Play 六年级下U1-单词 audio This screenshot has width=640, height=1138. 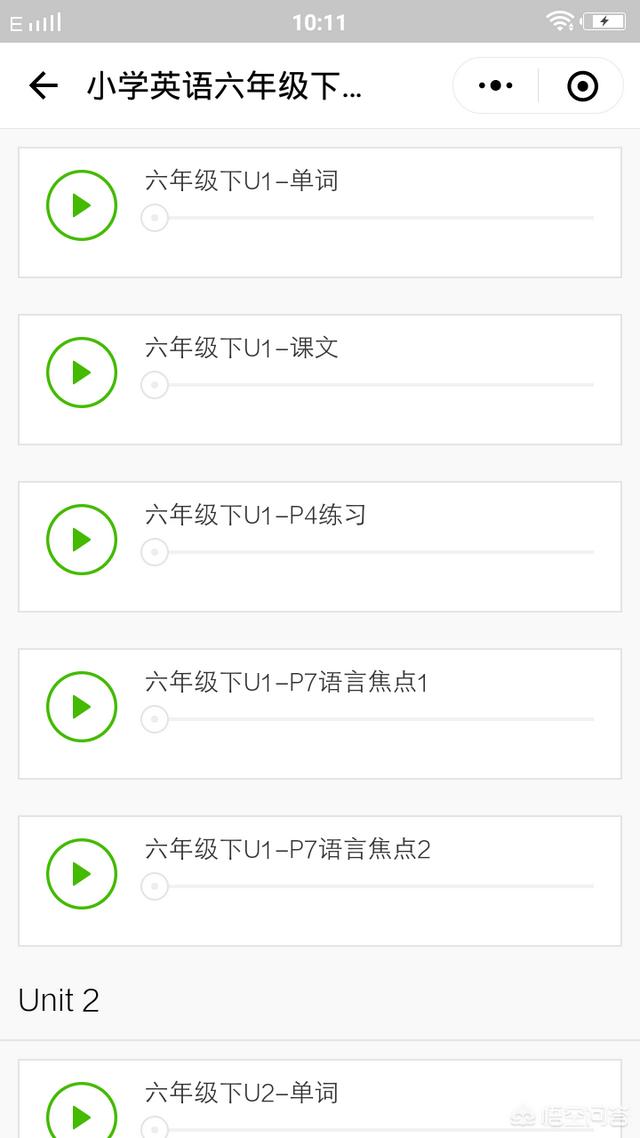pyautogui.click(x=82, y=205)
